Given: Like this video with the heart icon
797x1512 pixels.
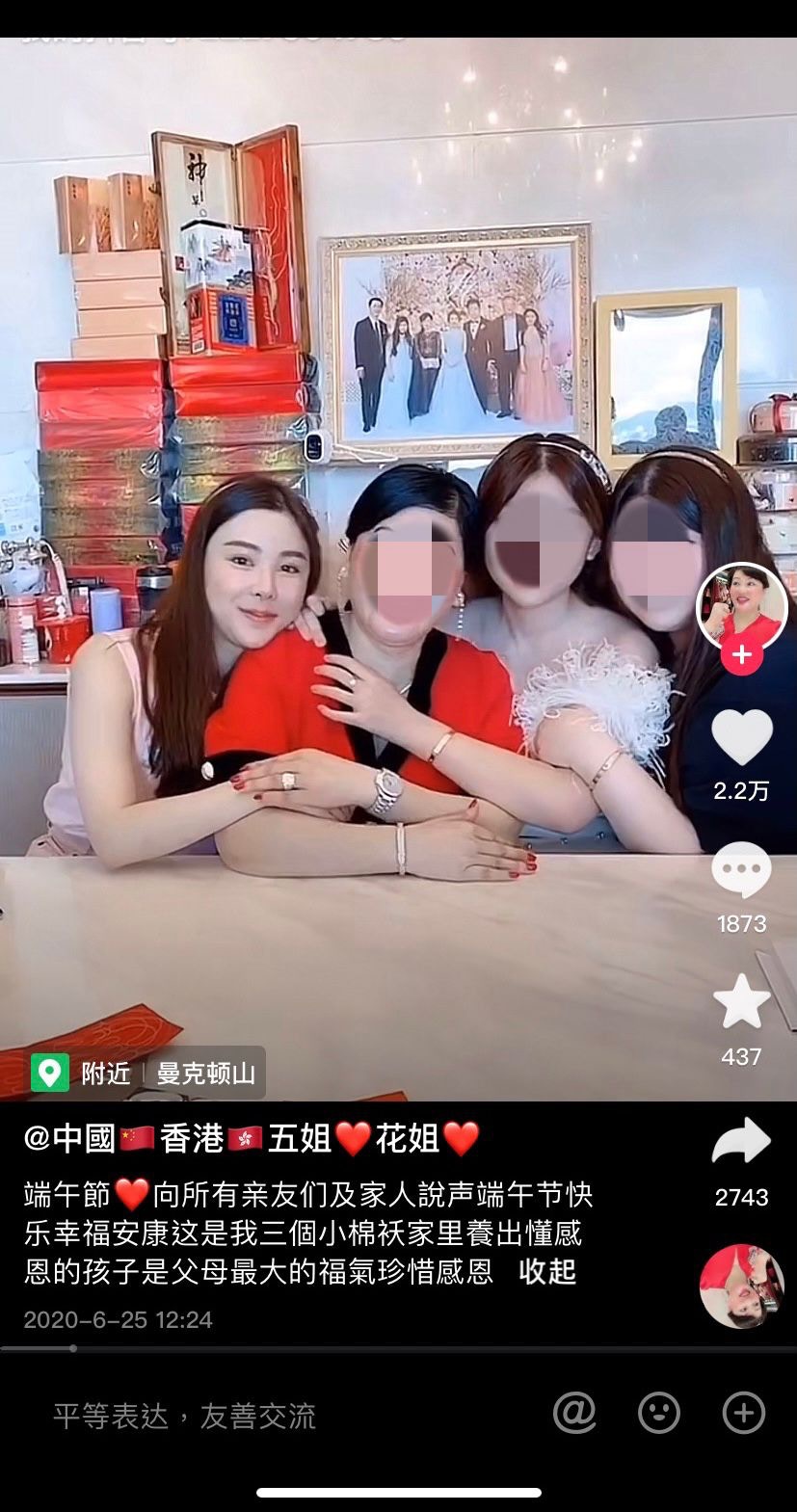Looking at the screenshot, I should (x=741, y=737).
